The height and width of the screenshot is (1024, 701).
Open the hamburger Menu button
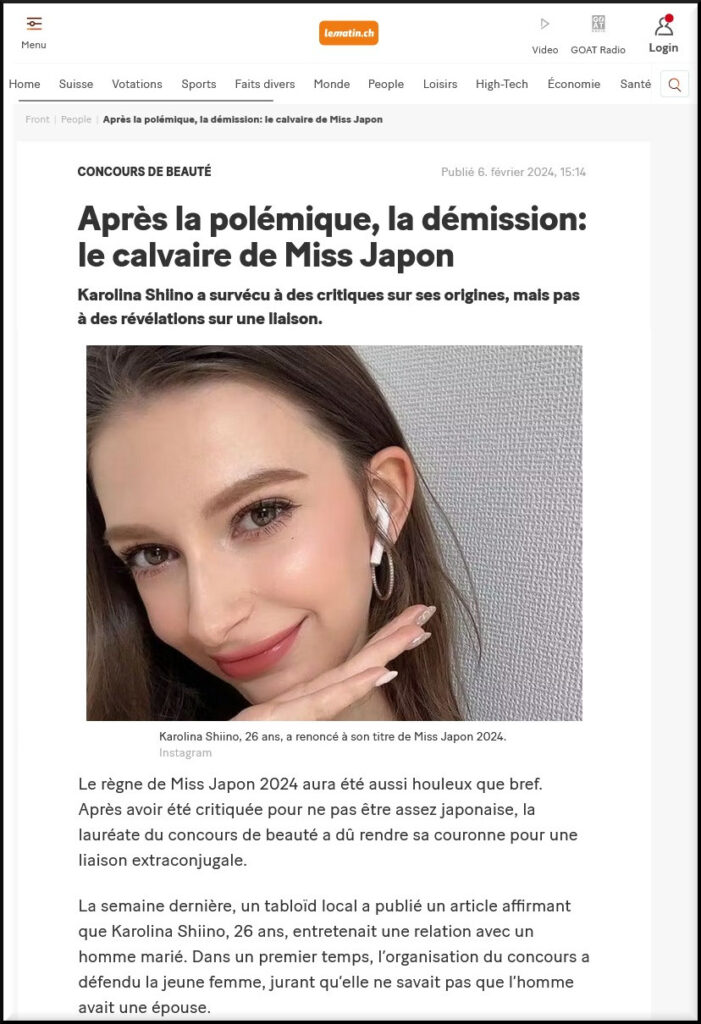point(34,31)
